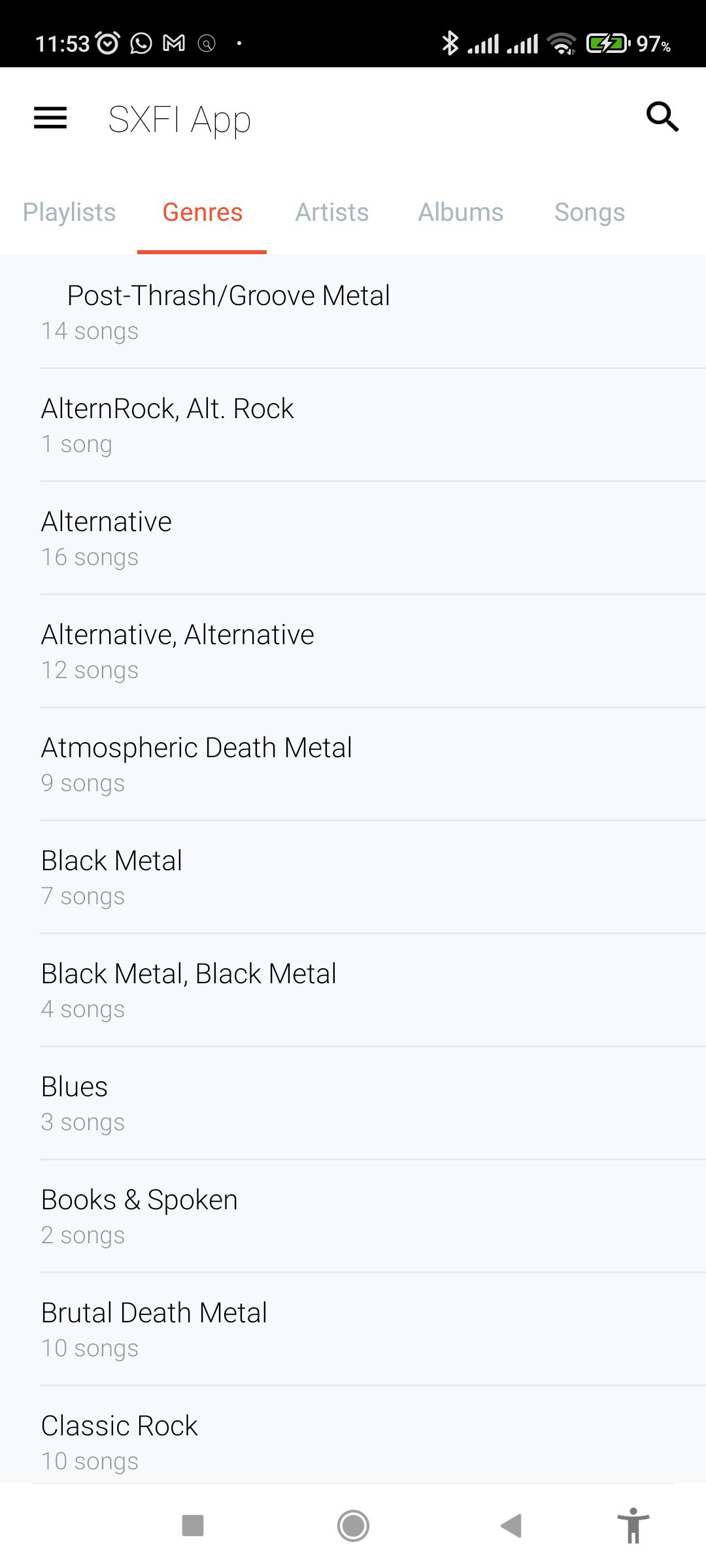The height and width of the screenshot is (1568, 706).
Task: Tap the search magnifier icon
Action: coord(662,118)
